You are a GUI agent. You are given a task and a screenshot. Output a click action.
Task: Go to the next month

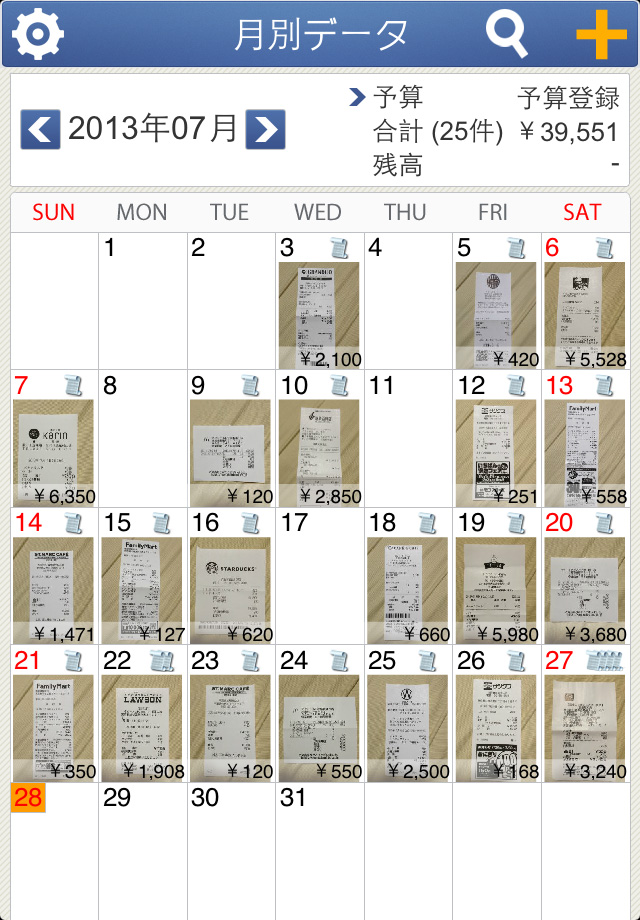point(265,130)
